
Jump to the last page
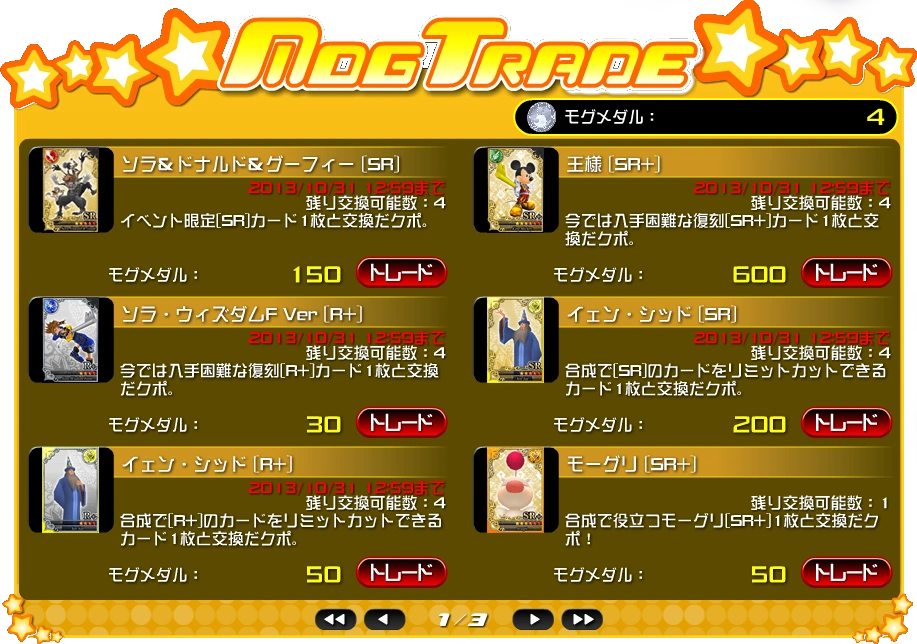tap(582, 619)
